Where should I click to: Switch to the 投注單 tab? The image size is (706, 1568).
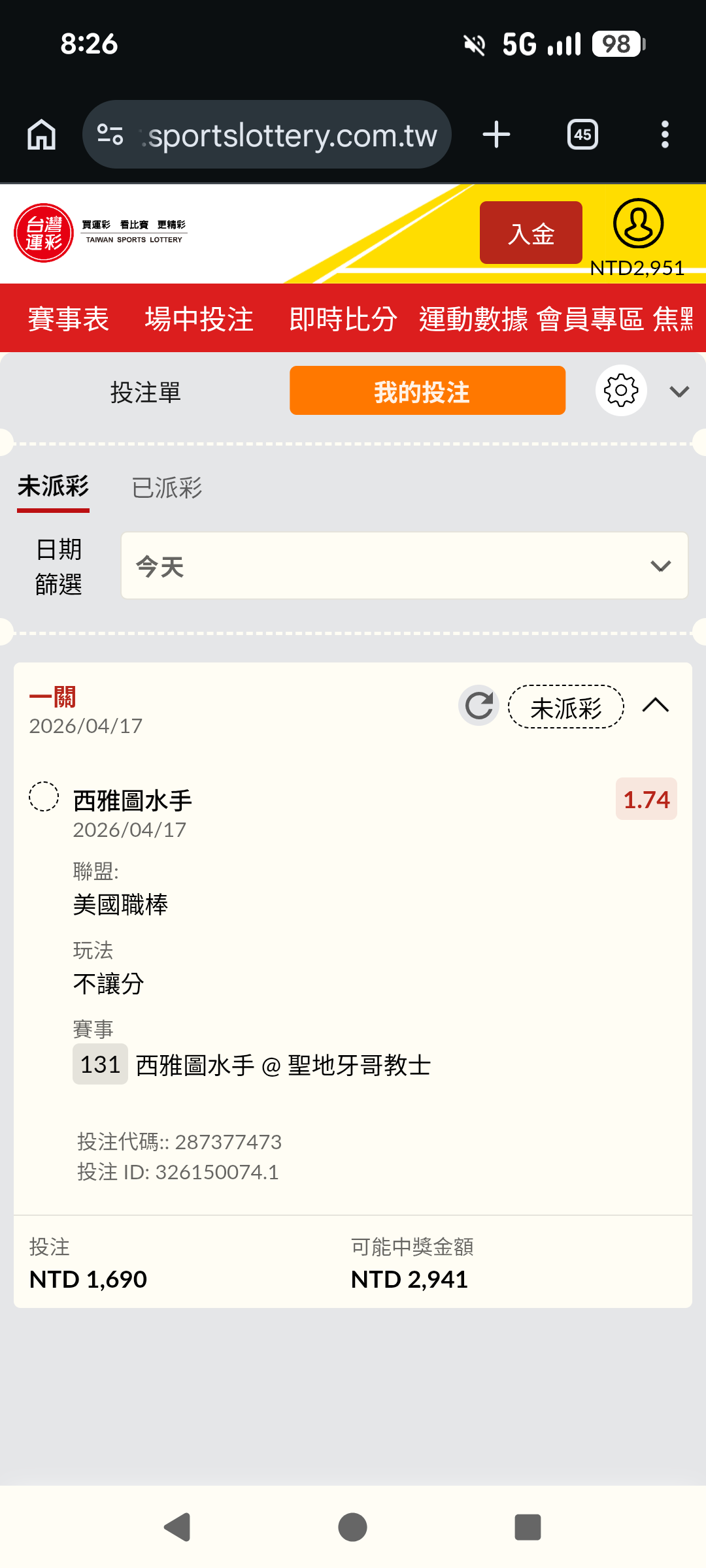coord(145,392)
